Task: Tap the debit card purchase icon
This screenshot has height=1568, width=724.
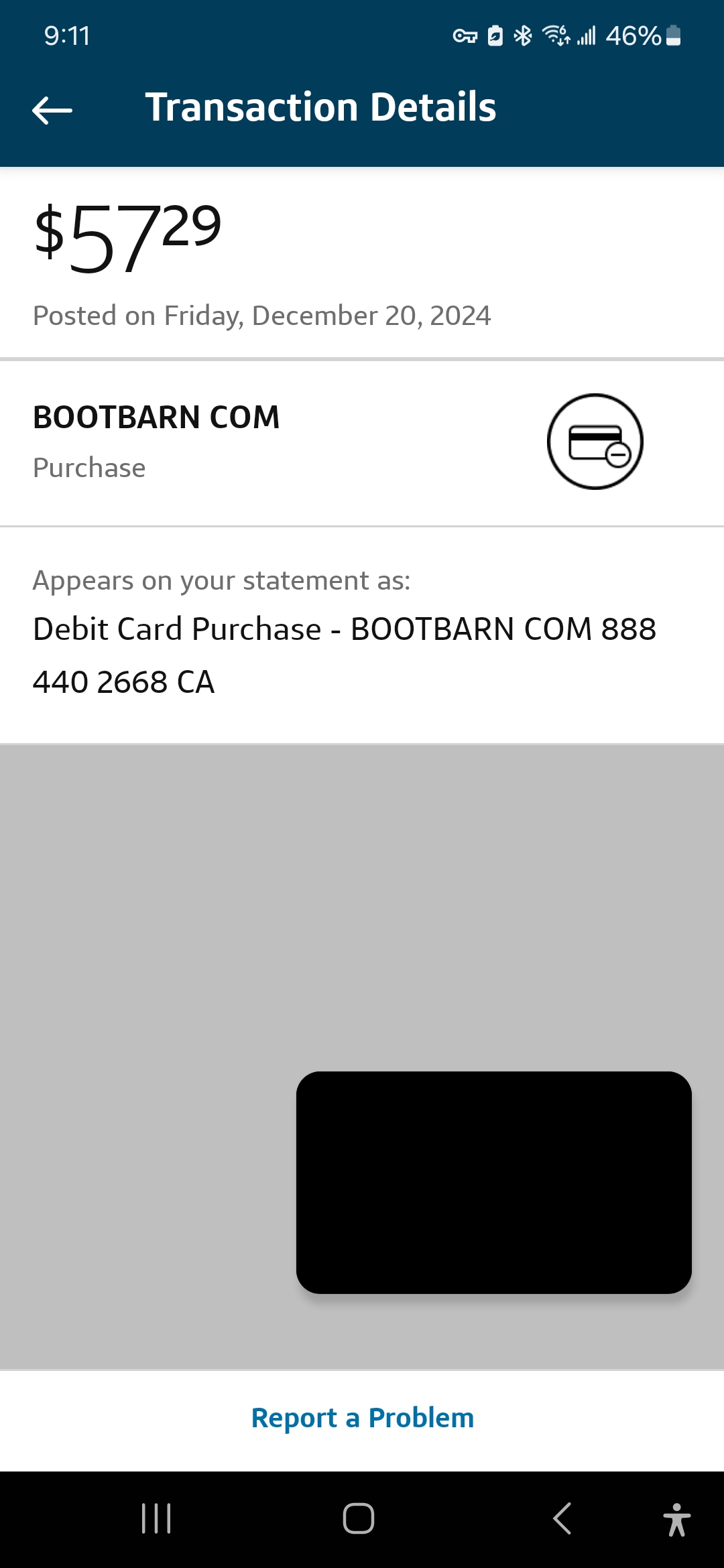Action: pos(595,441)
